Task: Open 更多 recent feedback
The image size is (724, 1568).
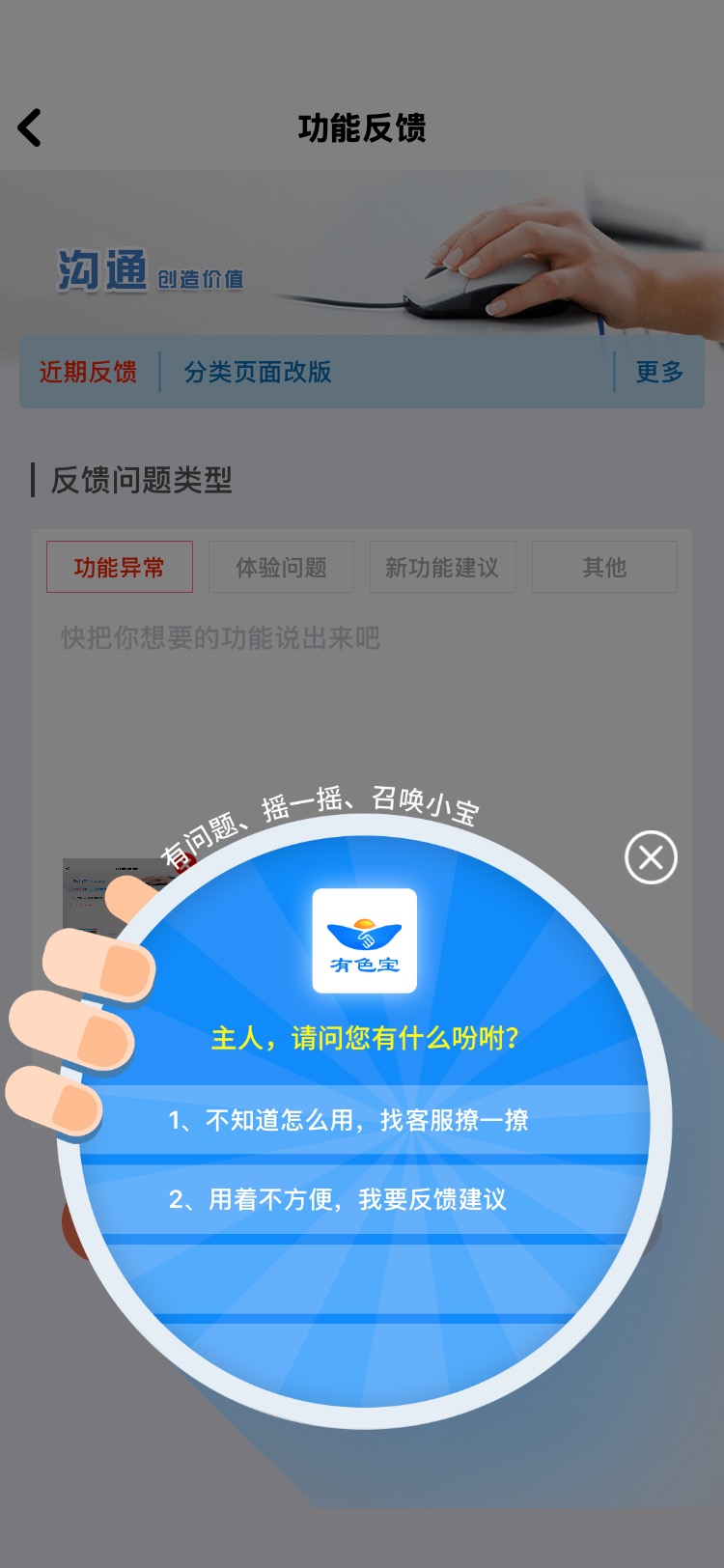Action: tap(659, 372)
